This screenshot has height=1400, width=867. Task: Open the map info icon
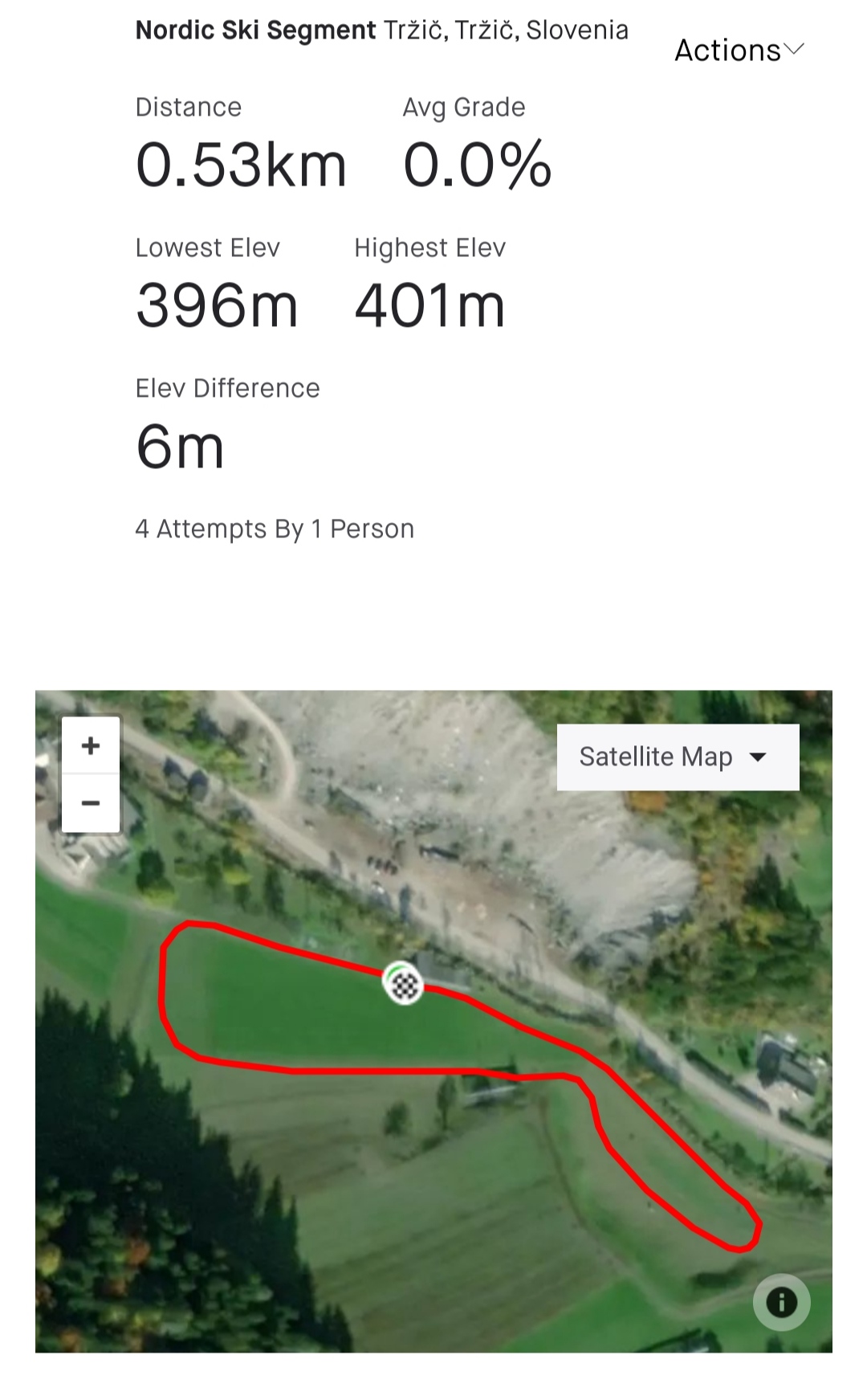(781, 1302)
